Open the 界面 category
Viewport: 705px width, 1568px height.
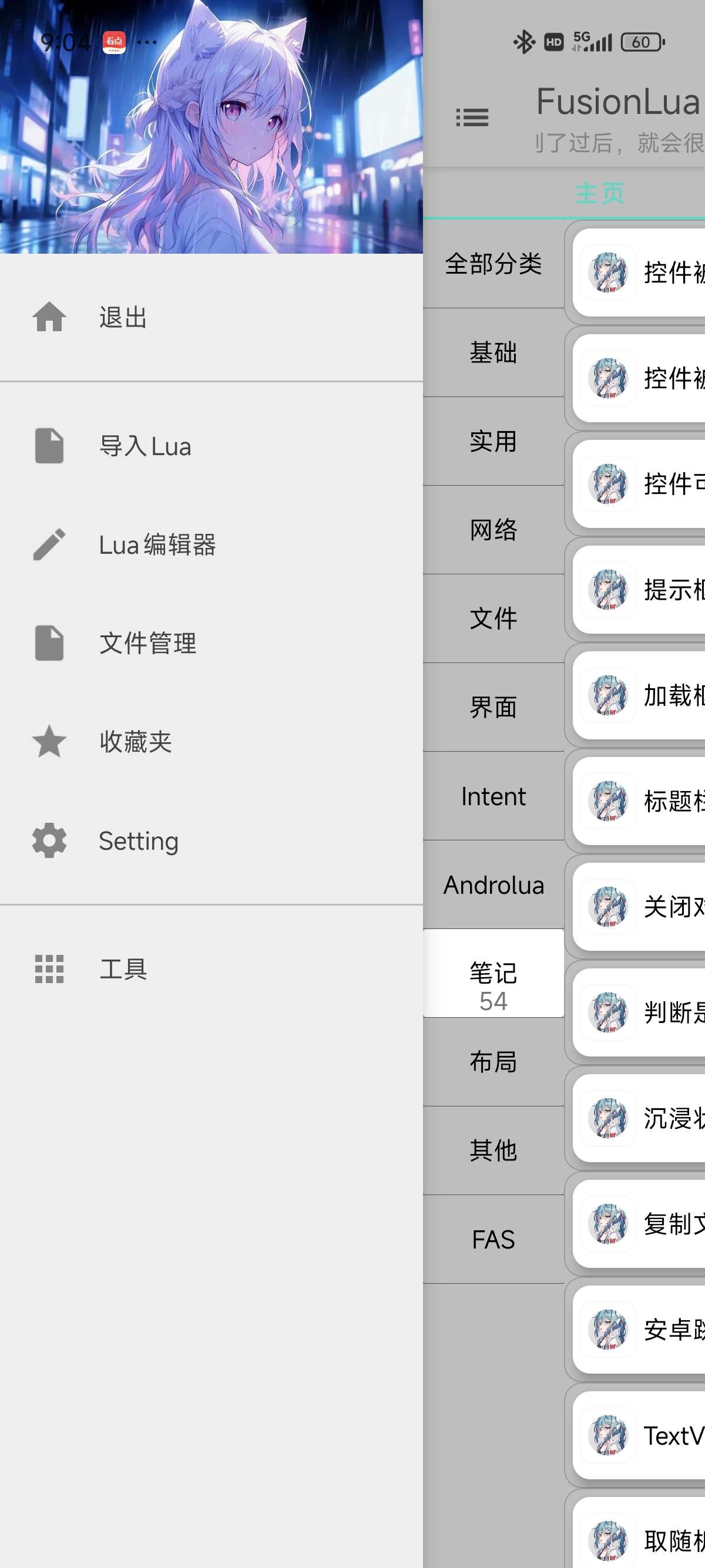[493, 707]
